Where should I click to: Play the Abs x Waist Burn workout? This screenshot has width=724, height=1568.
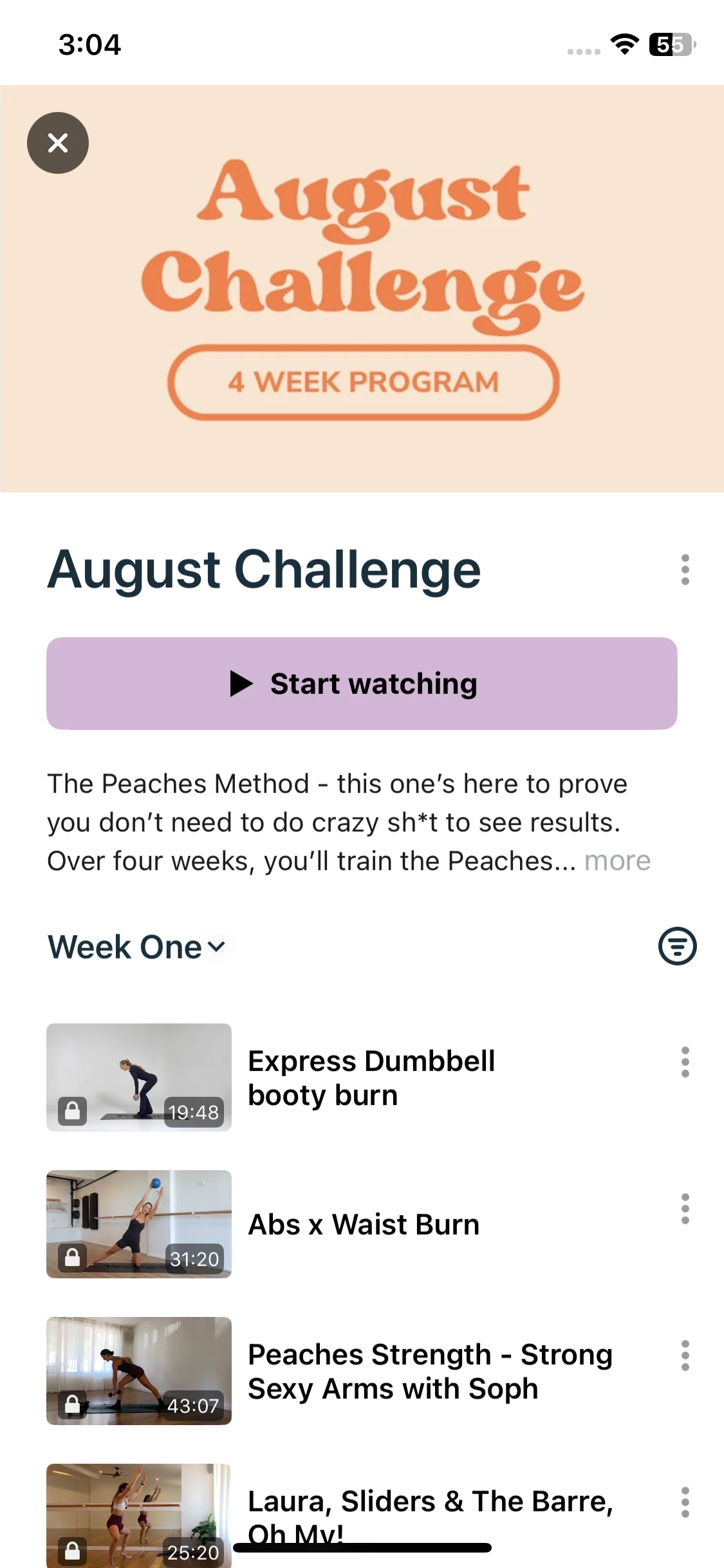coord(364,1224)
